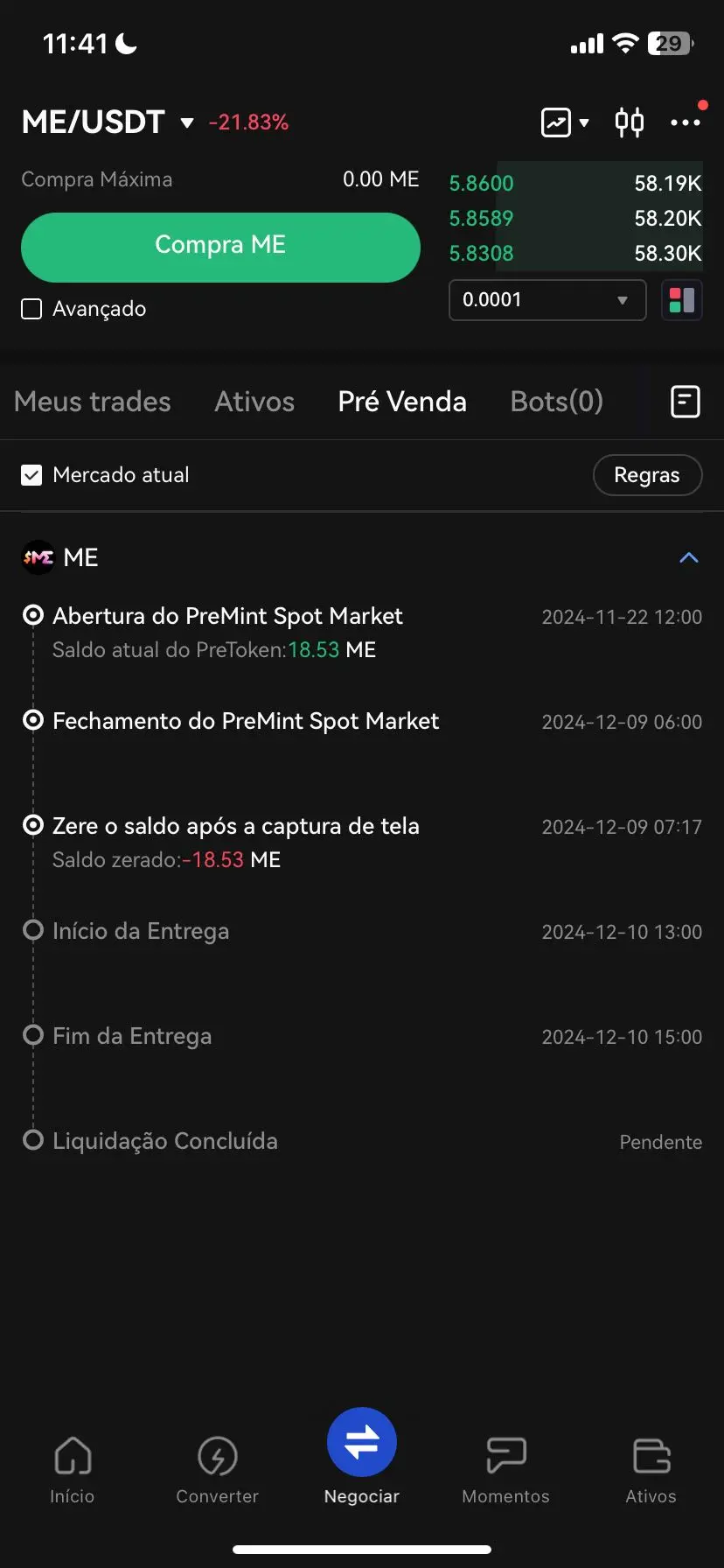Screen dimensions: 724x1568
Task: Switch to the Ativos tab above the list
Action: point(254,402)
